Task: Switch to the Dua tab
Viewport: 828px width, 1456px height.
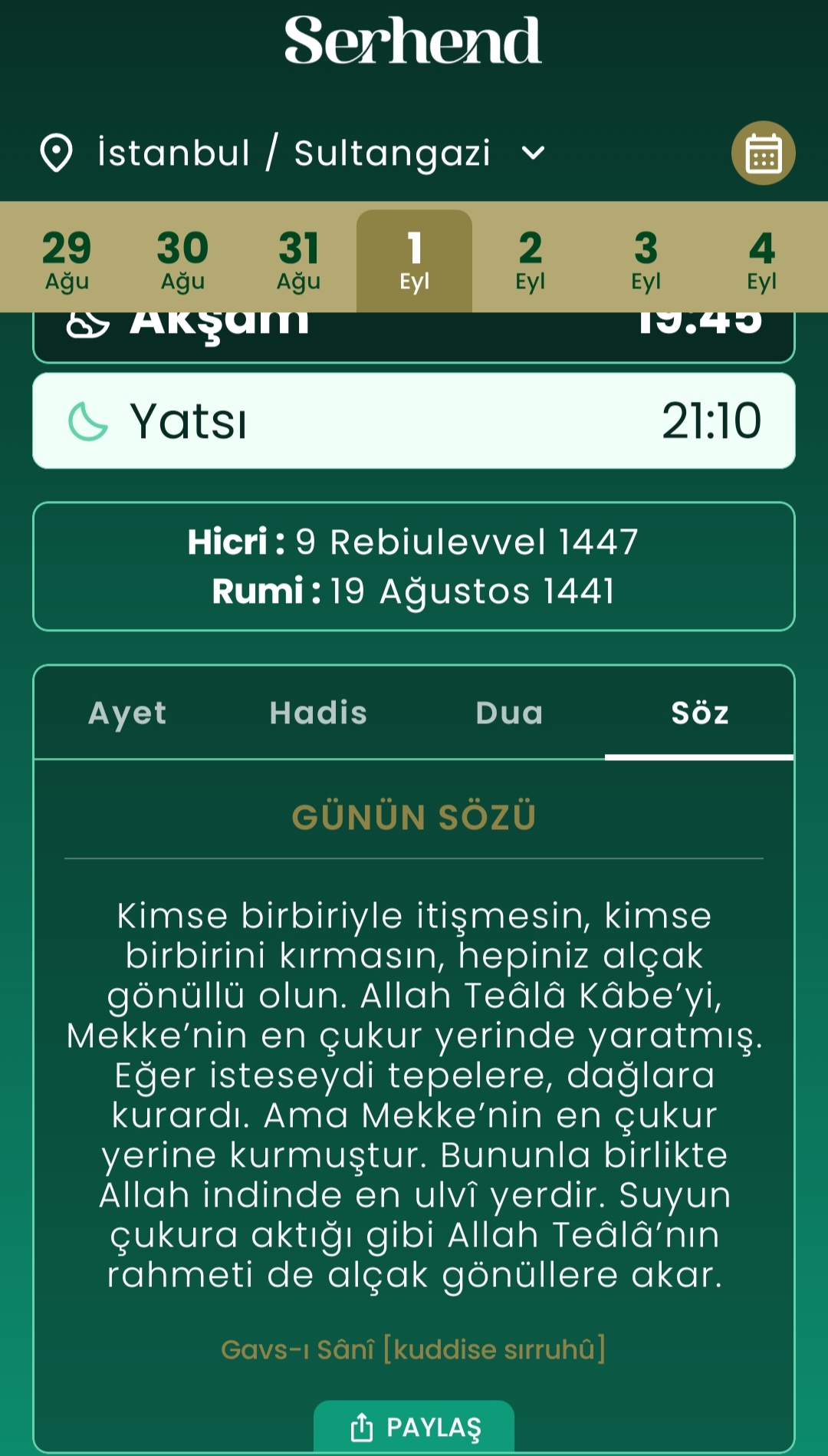Action: (509, 713)
